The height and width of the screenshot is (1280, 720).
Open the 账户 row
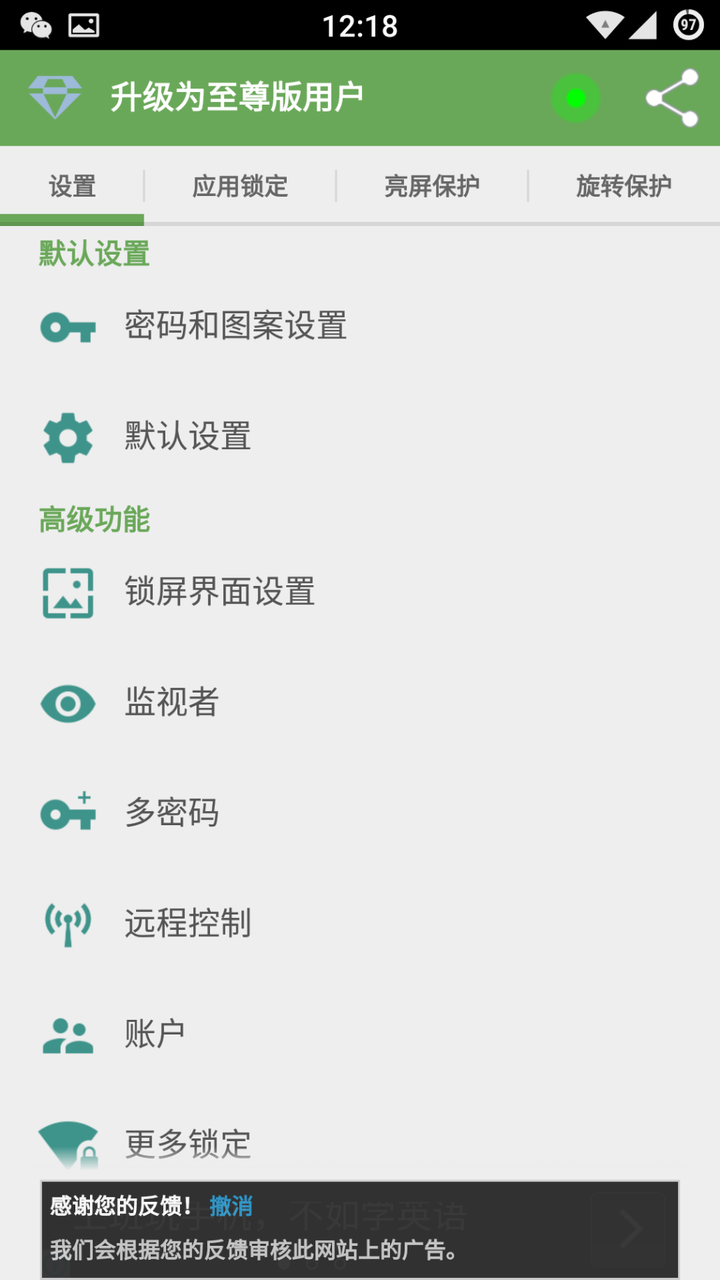point(155,1034)
